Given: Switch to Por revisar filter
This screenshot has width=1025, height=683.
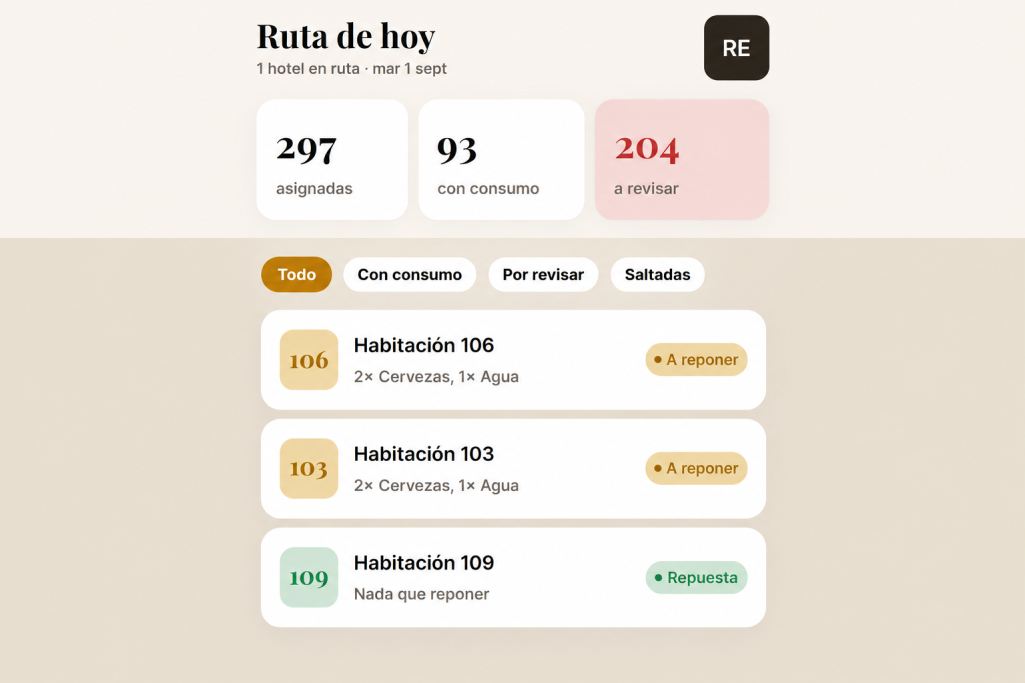Looking at the screenshot, I should (x=543, y=275).
